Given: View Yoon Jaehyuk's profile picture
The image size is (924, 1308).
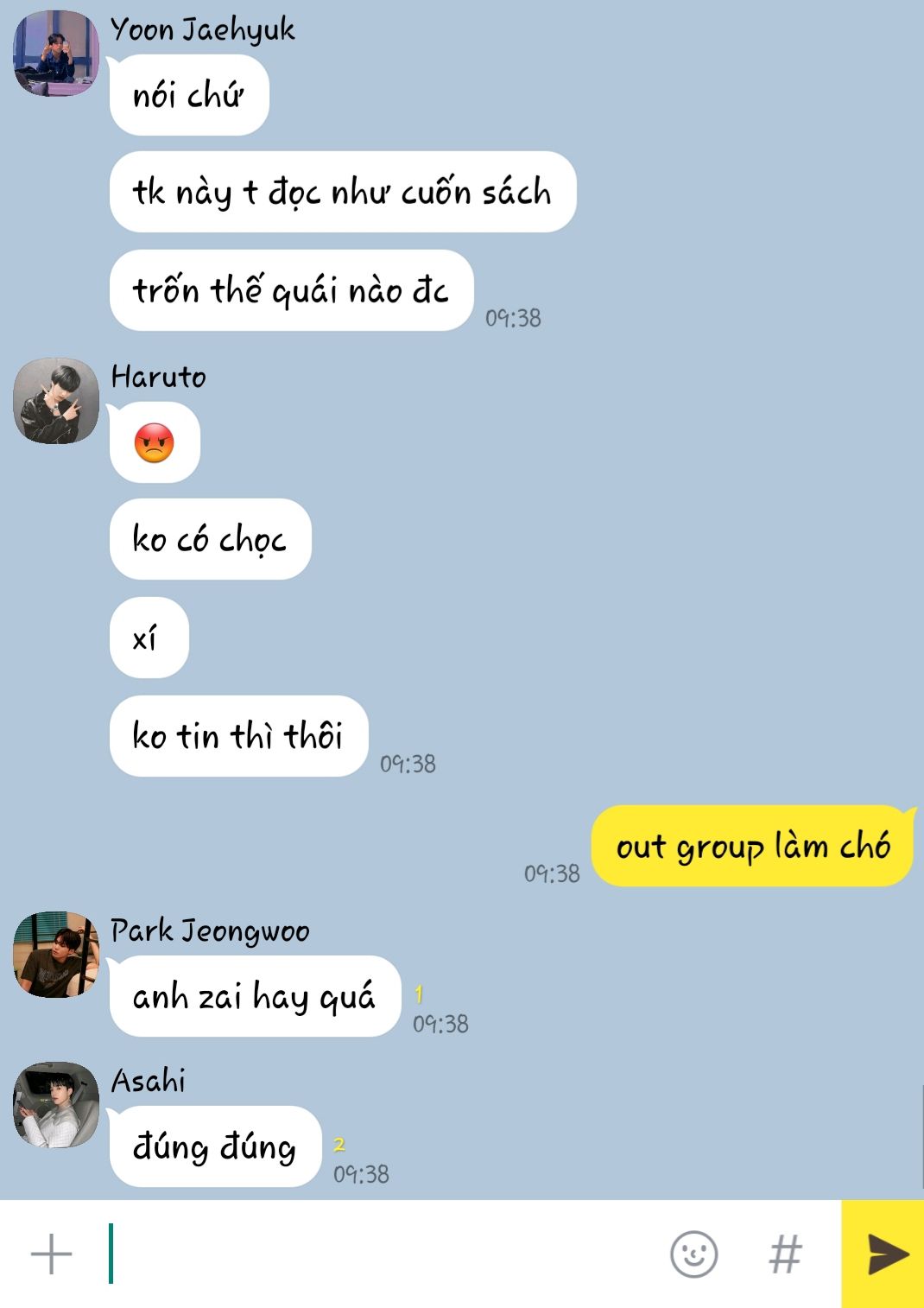Looking at the screenshot, I should [x=56, y=54].
